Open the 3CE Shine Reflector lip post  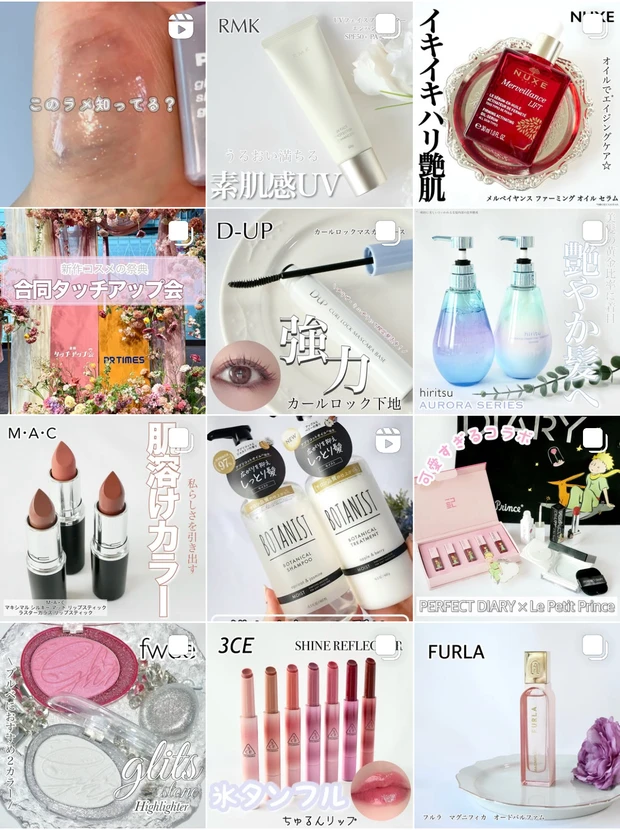click(310, 726)
